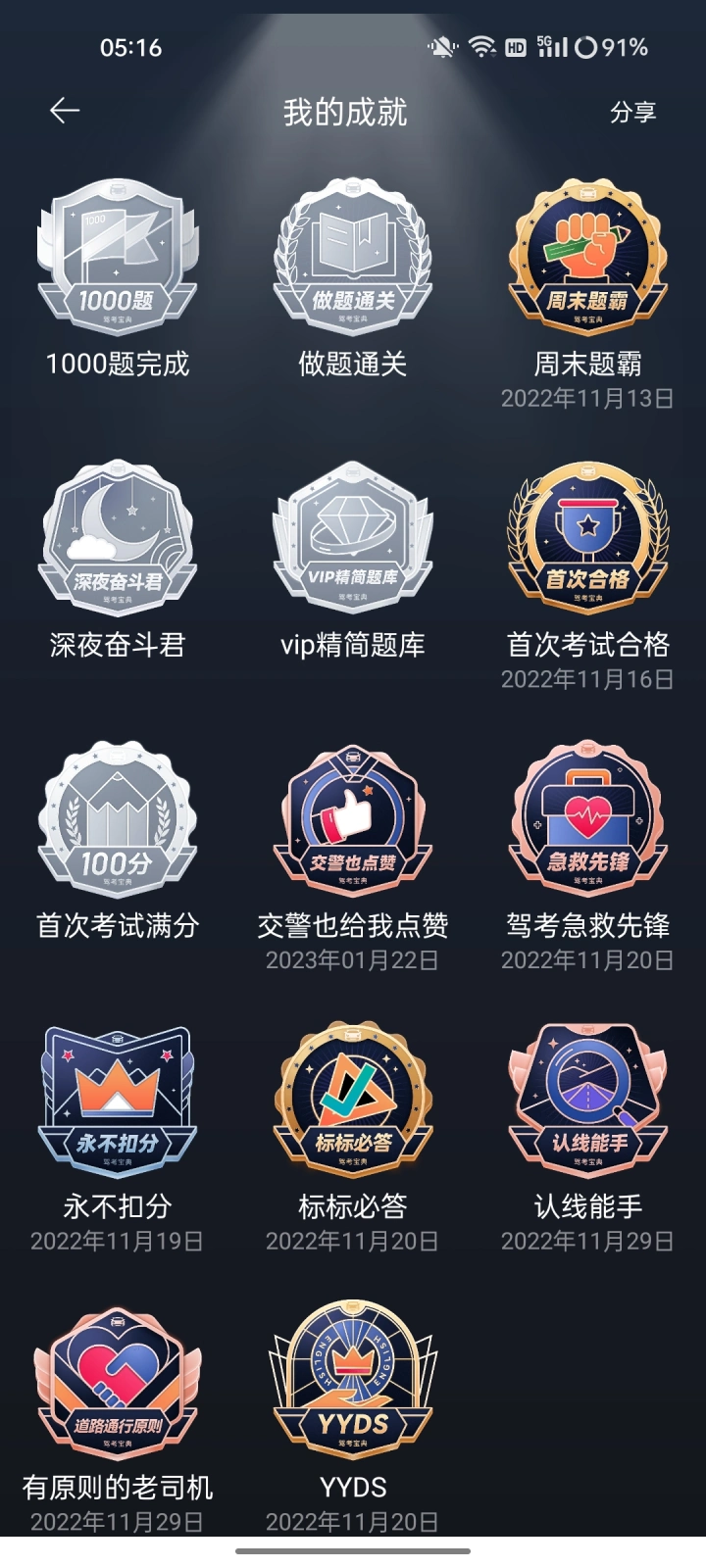Open the 1000题完成 badge
Viewport: 706px width, 1568px height.
coord(118,258)
